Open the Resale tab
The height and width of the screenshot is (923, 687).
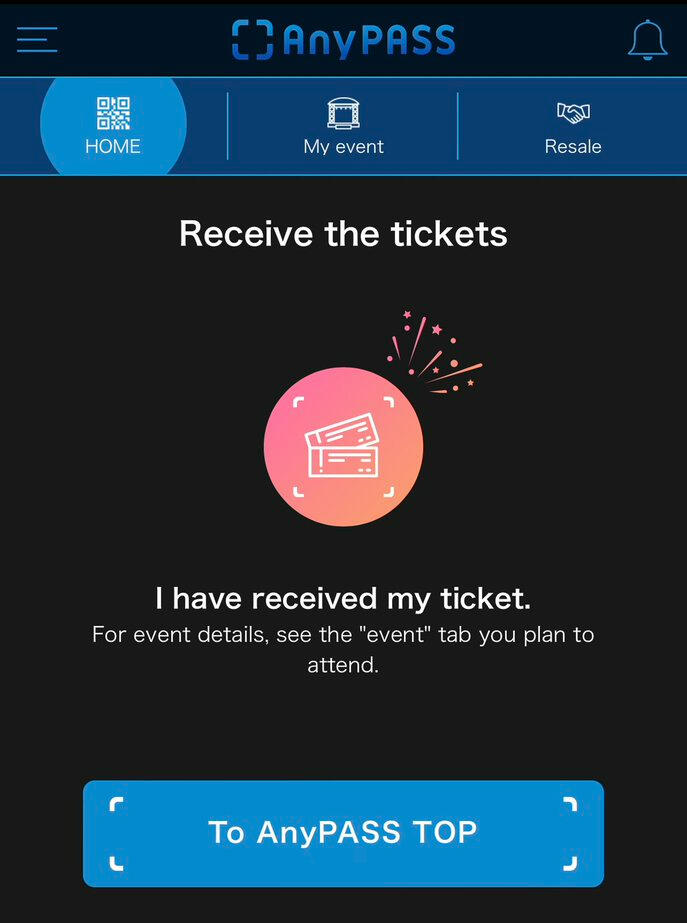(573, 126)
